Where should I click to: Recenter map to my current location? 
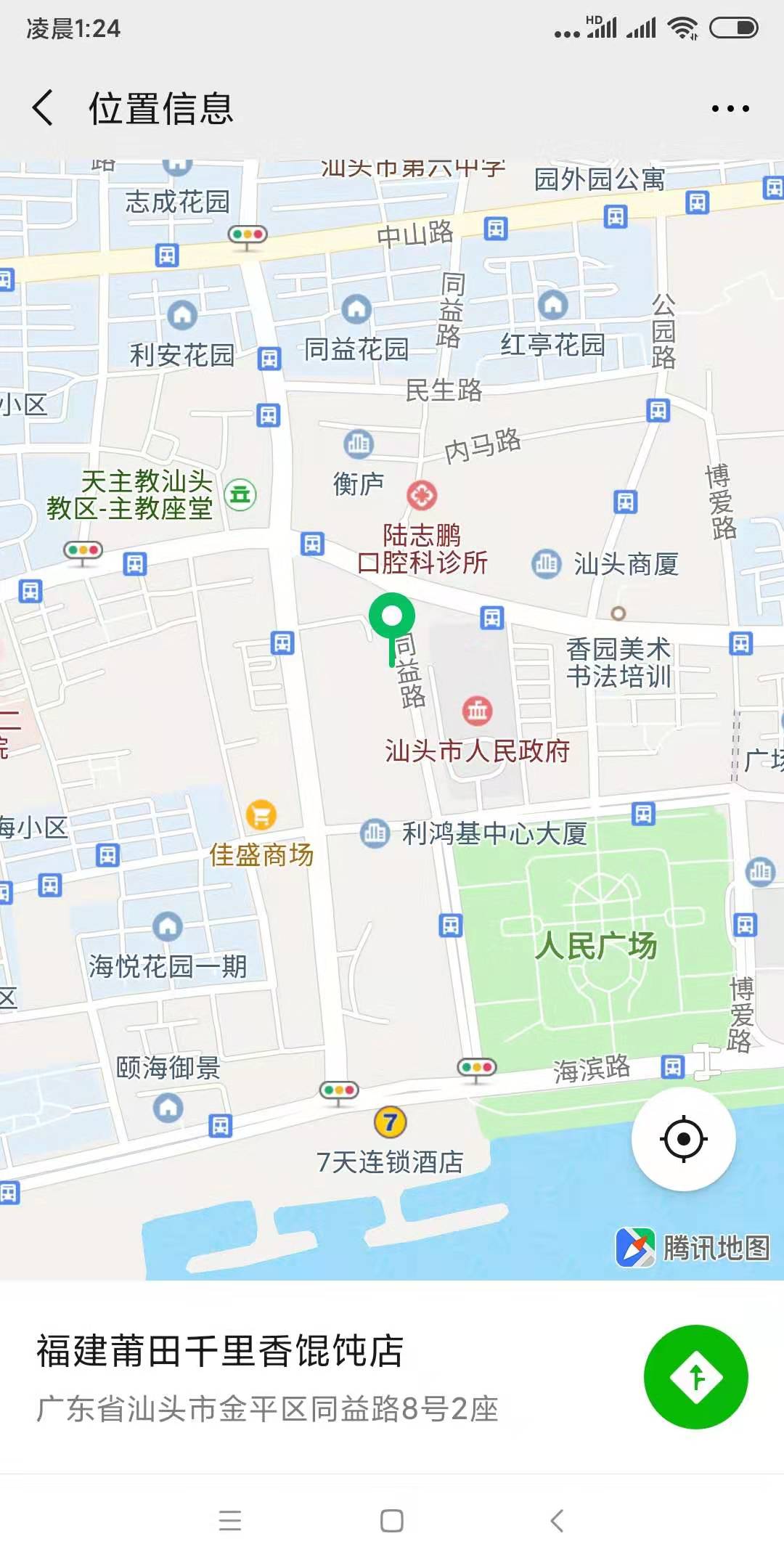click(x=683, y=1139)
